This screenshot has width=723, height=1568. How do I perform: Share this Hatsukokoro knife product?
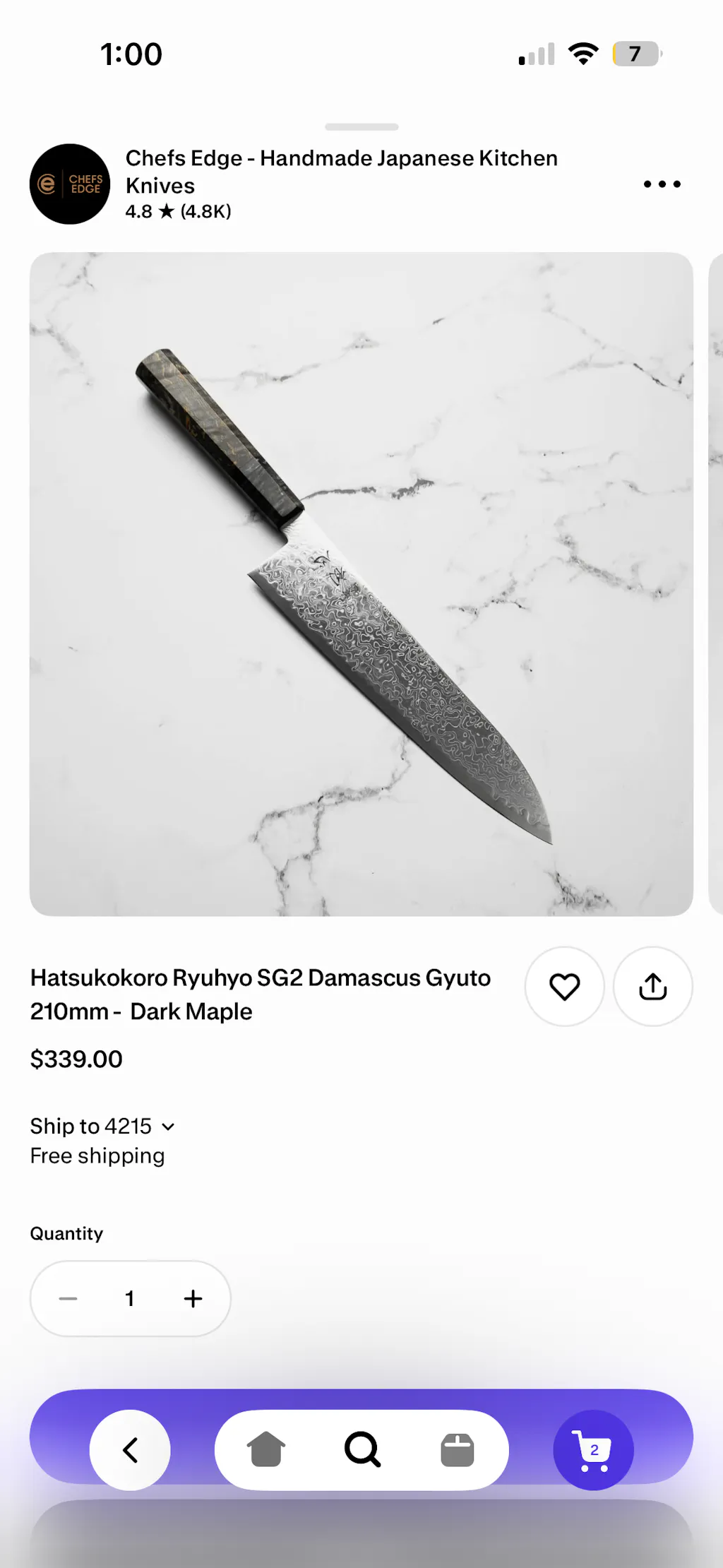(x=652, y=987)
